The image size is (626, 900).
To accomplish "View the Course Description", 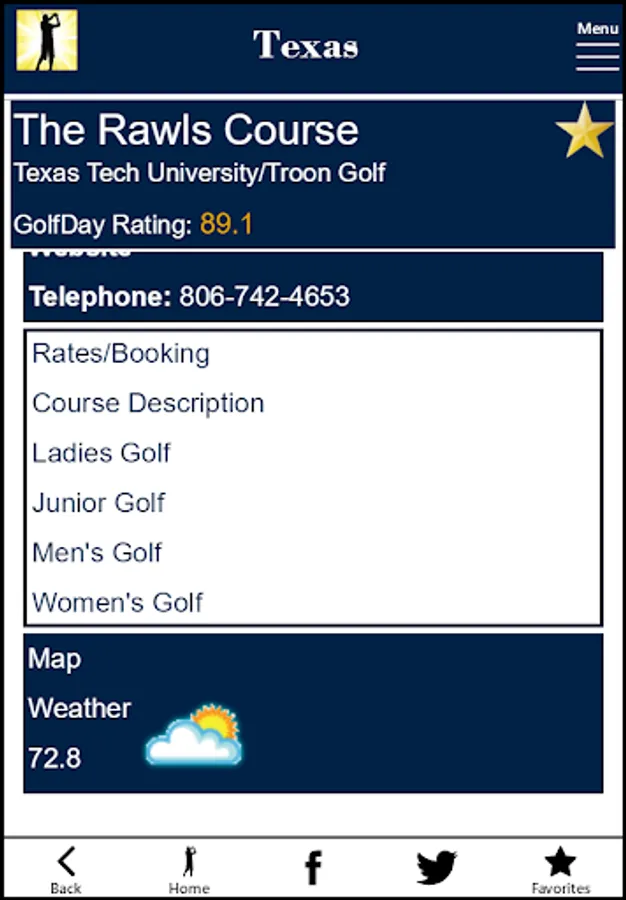I will (148, 404).
